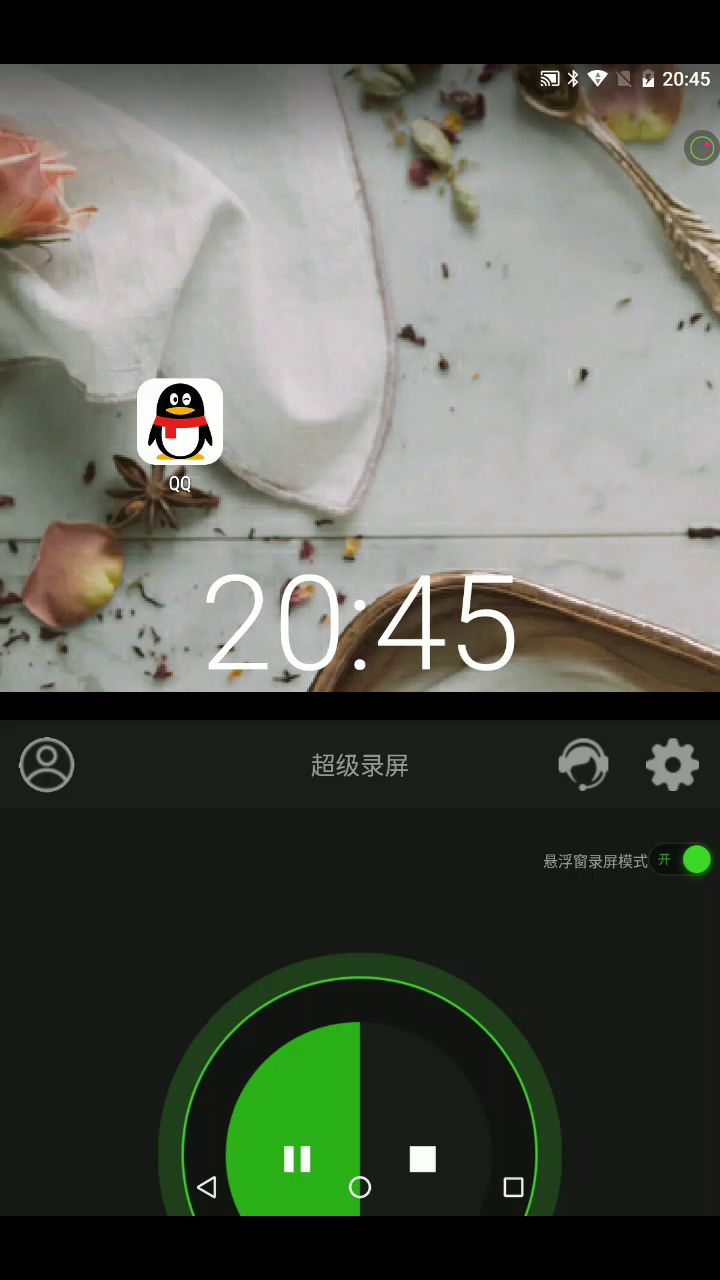Open the settings gear

[x=672, y=765]
